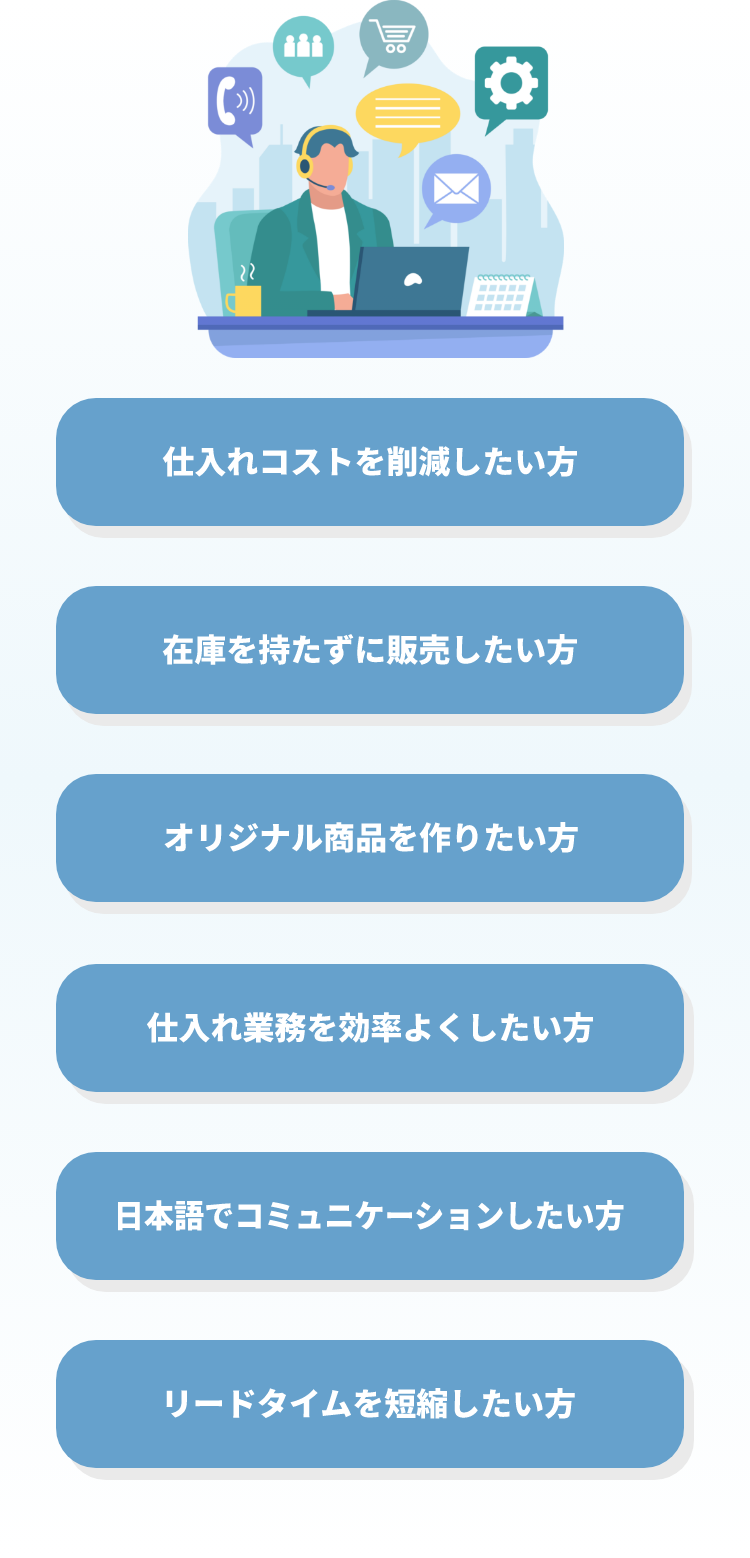Tap 日本語でコミュニケーションしたい方 button
Screen dimensions: 750x1558
coord(370,1216)
